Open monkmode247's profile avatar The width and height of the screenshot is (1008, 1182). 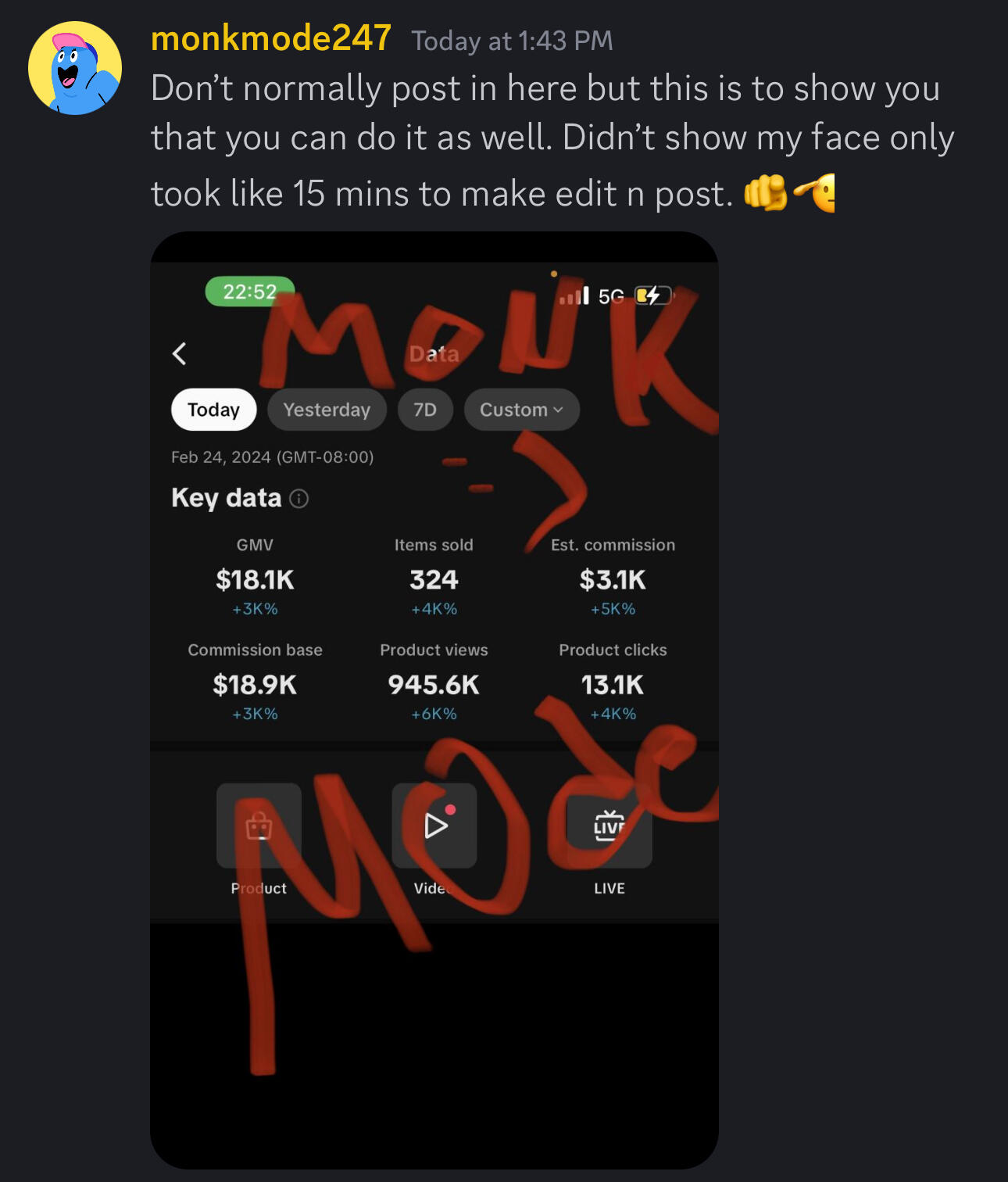click(x=75, y=69)
